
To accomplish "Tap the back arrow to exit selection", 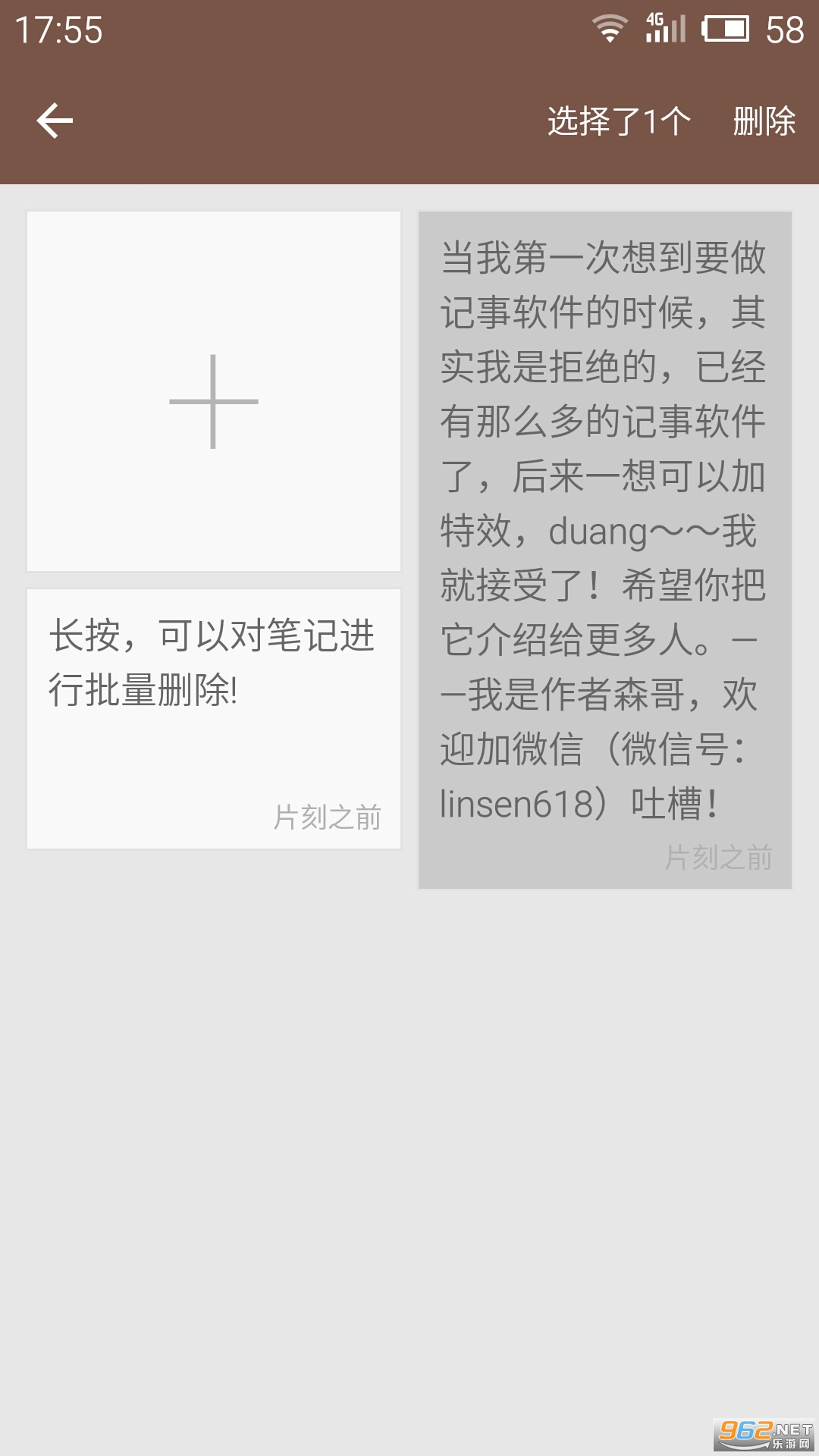I will (55, 121).
